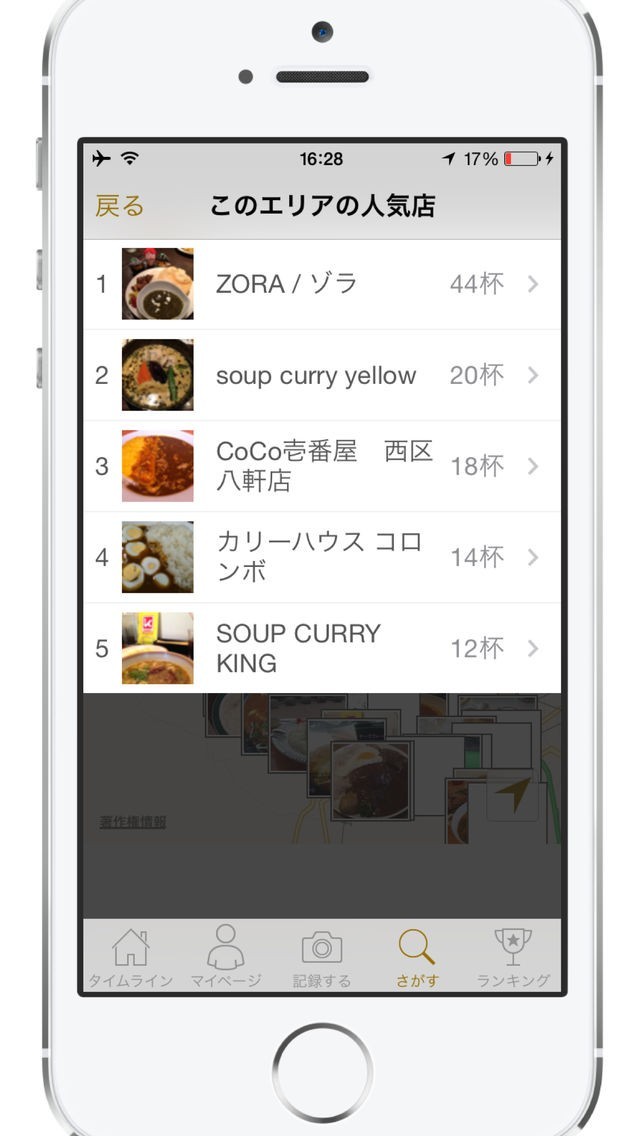Screen dimensions: 639x1136
Task: View details for カリーハウス コロンボ
Action: coord(322,557)
